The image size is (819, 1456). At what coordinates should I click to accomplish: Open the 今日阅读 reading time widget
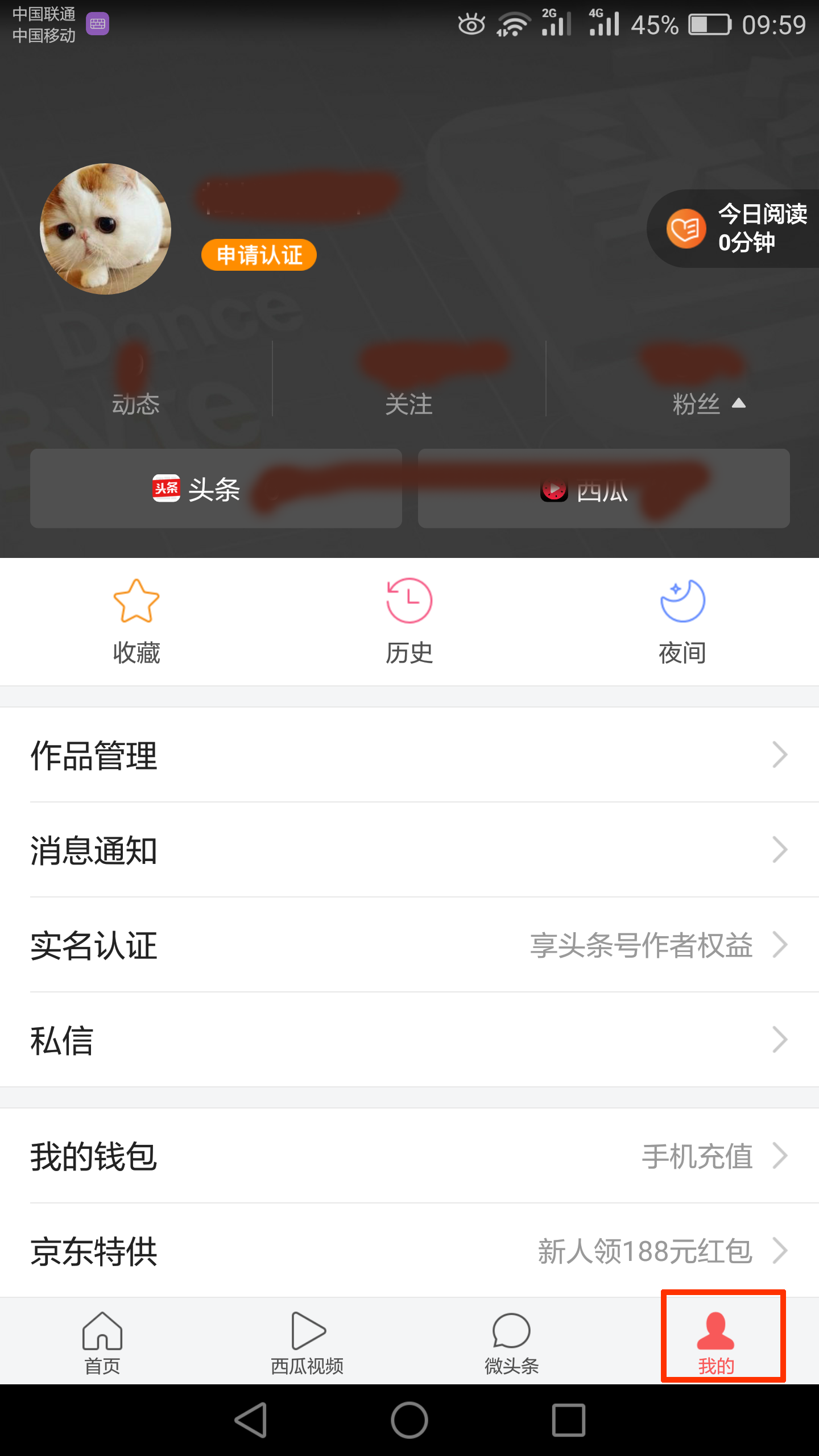[737, 229]
